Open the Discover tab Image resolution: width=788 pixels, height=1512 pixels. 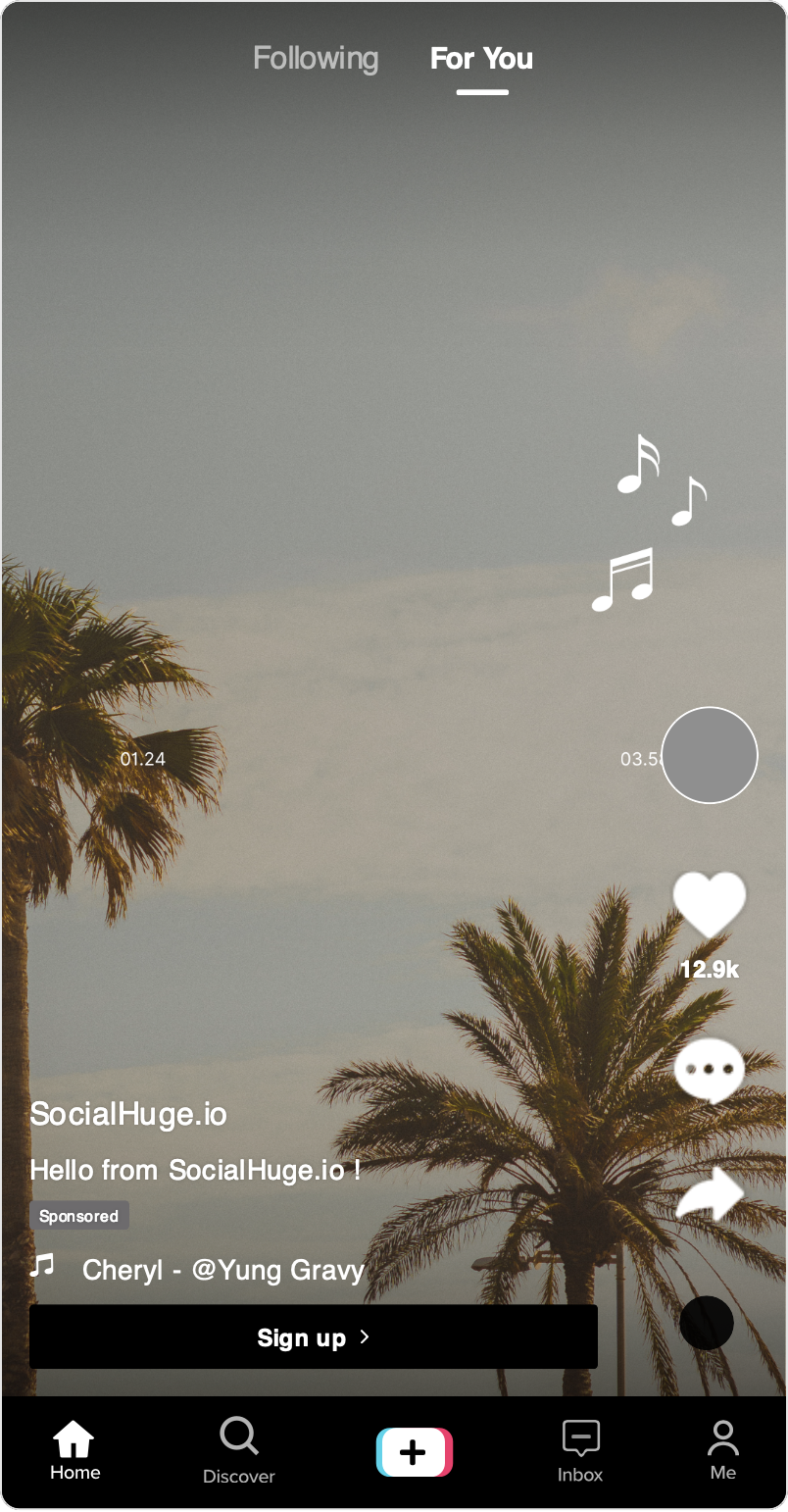tap(239, 1451)
